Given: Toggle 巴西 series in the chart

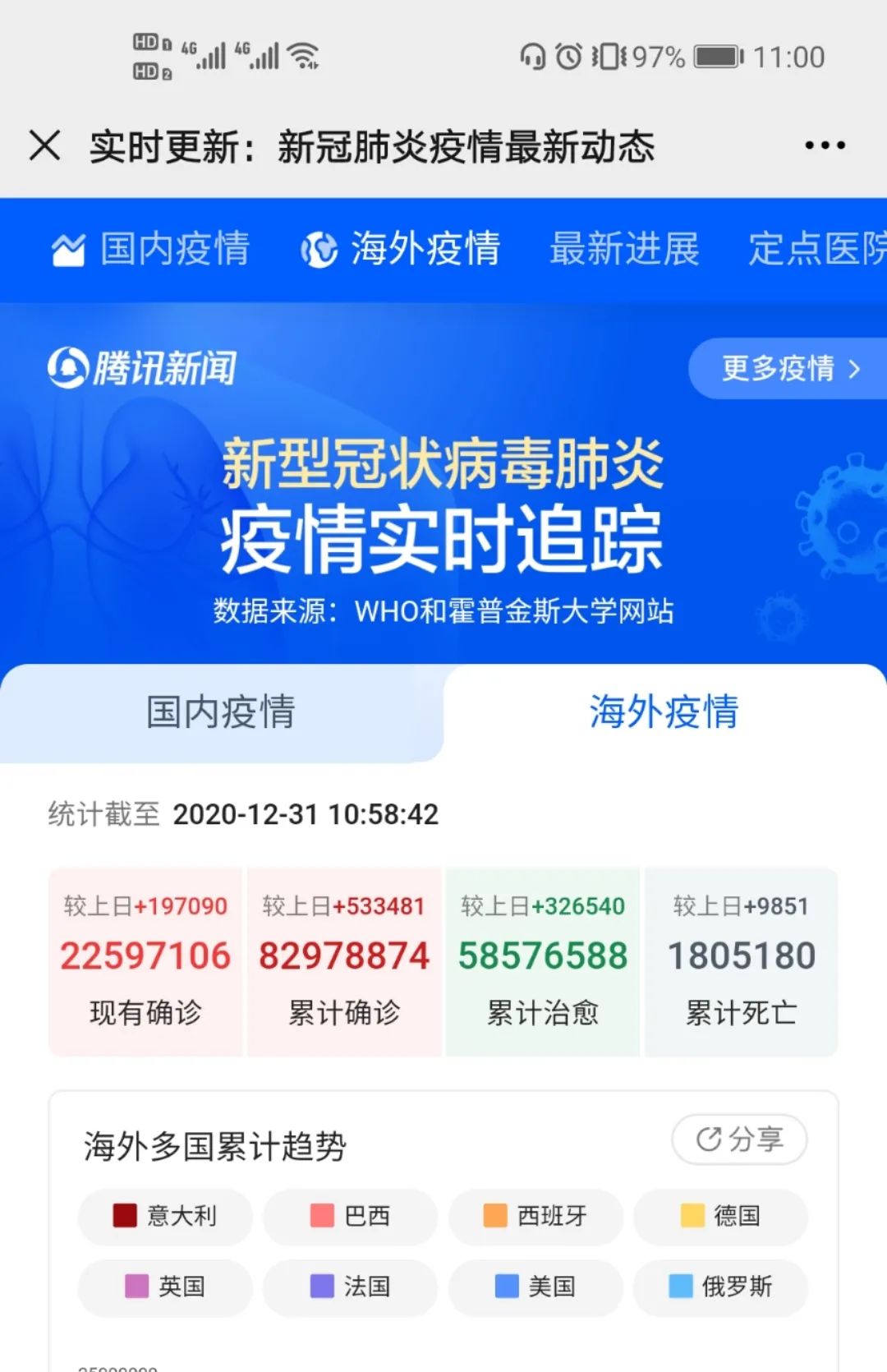Looking at the screenshot, I should tap(350, 1216).
